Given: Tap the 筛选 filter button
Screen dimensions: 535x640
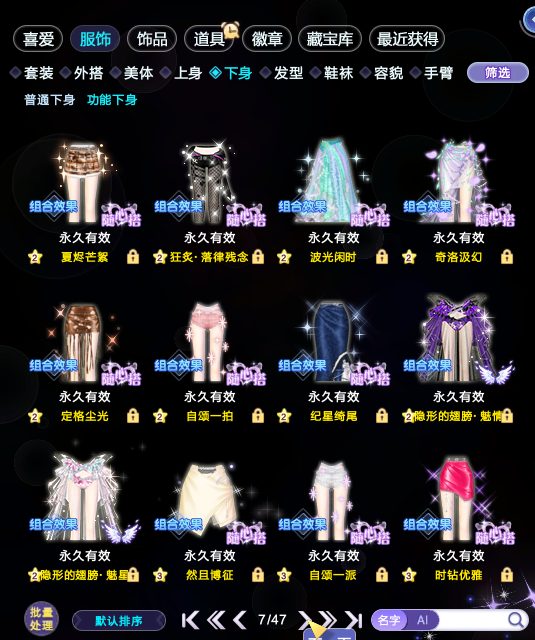Looking at the screenshot, I should 497,73.
